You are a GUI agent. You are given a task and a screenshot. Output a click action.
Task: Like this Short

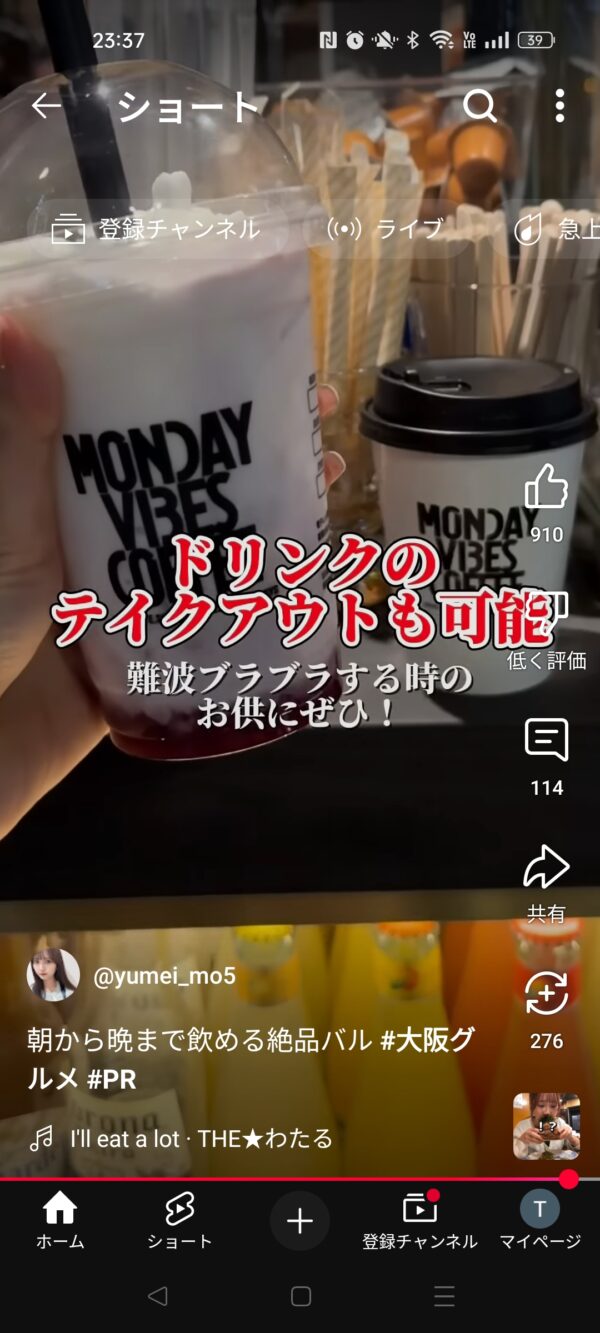tap(546, 488)
